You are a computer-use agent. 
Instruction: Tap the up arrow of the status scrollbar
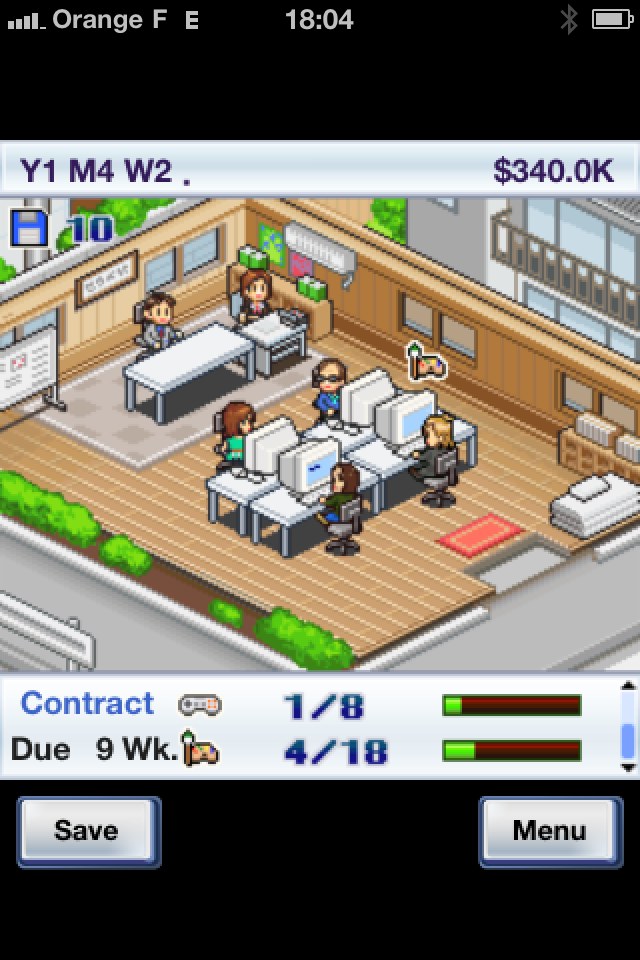click(628, 687)
